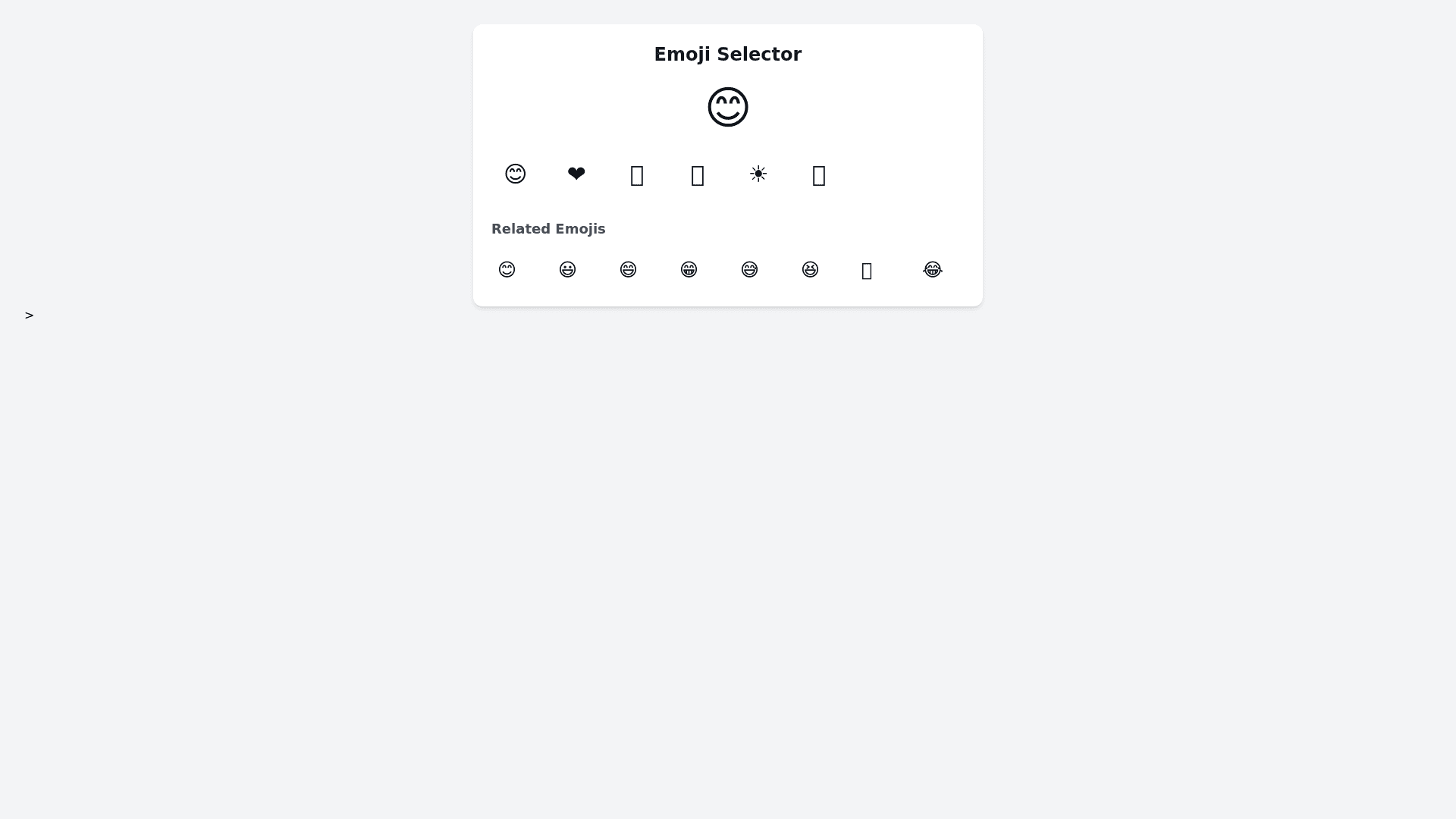The image size is (1456, 819).
Task: Pick the beaming face showing teeth grid emoji
Action: coord(689,270)
